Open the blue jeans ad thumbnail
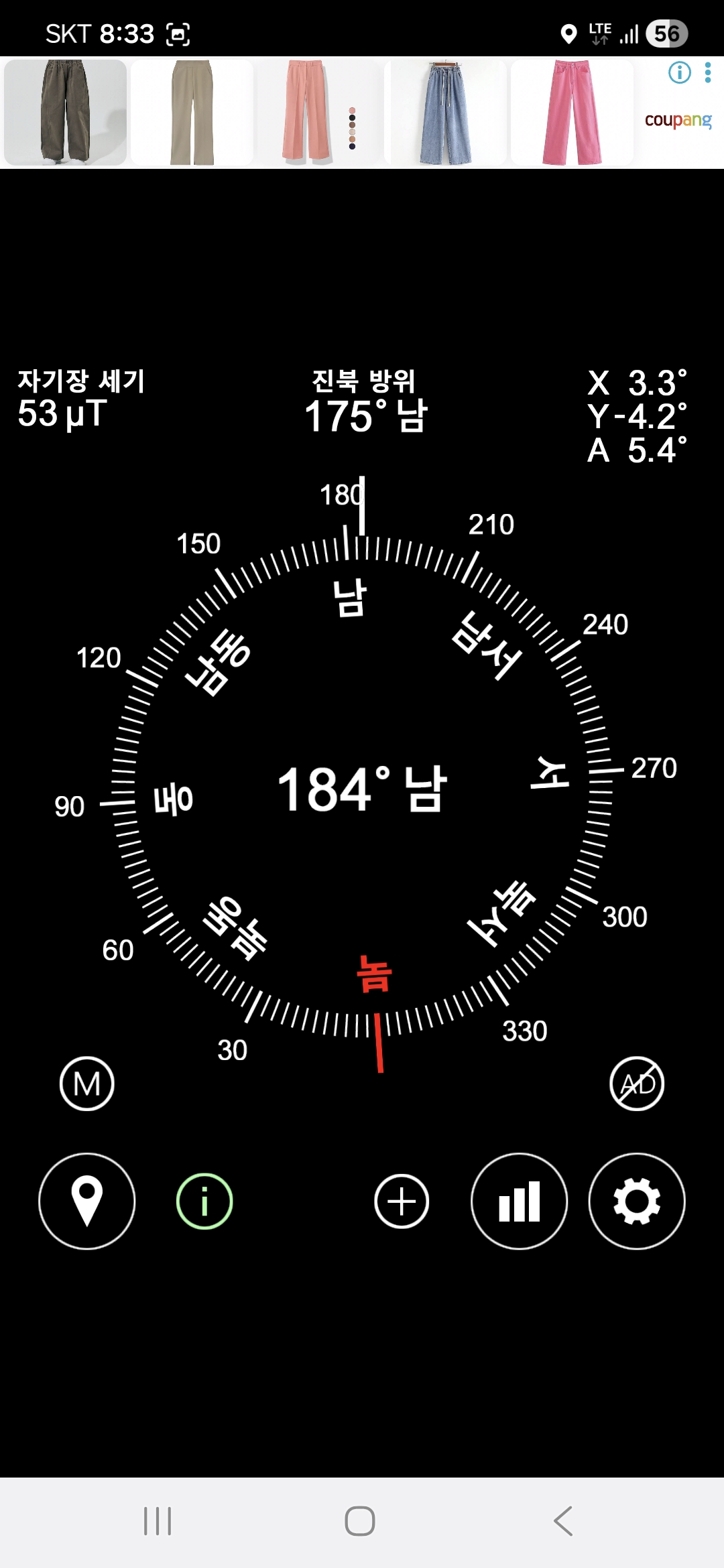 (445, 112)
